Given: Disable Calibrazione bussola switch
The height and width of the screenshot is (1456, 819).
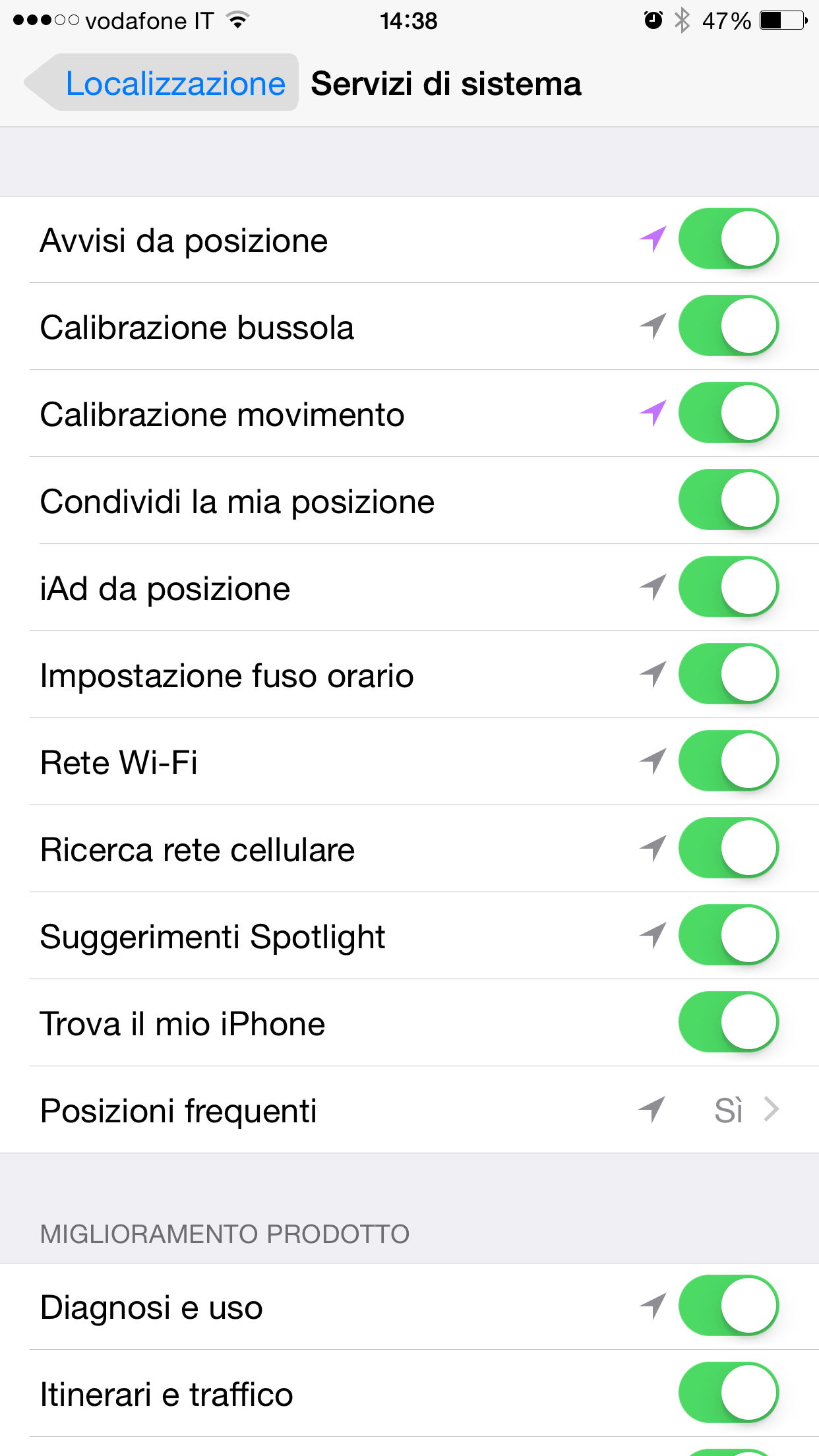Looking at the screenshot, I should click(728, 326).
